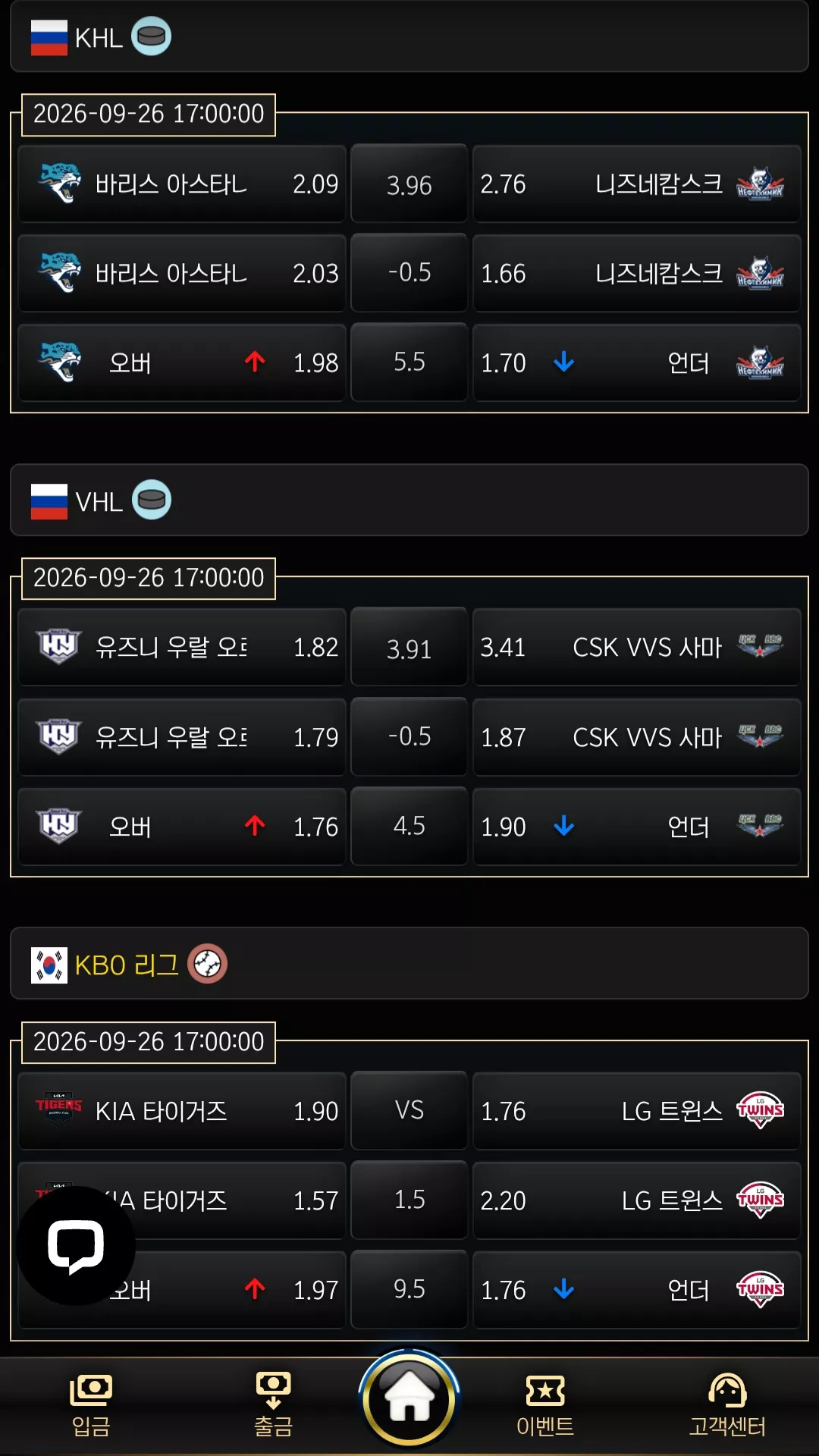Image resolution: width=819 pixels, height=1456 pixels.
Task: Select LG 트윈스 win odds 1.76
Action: pyautogui.click(x=637, y=1111)
